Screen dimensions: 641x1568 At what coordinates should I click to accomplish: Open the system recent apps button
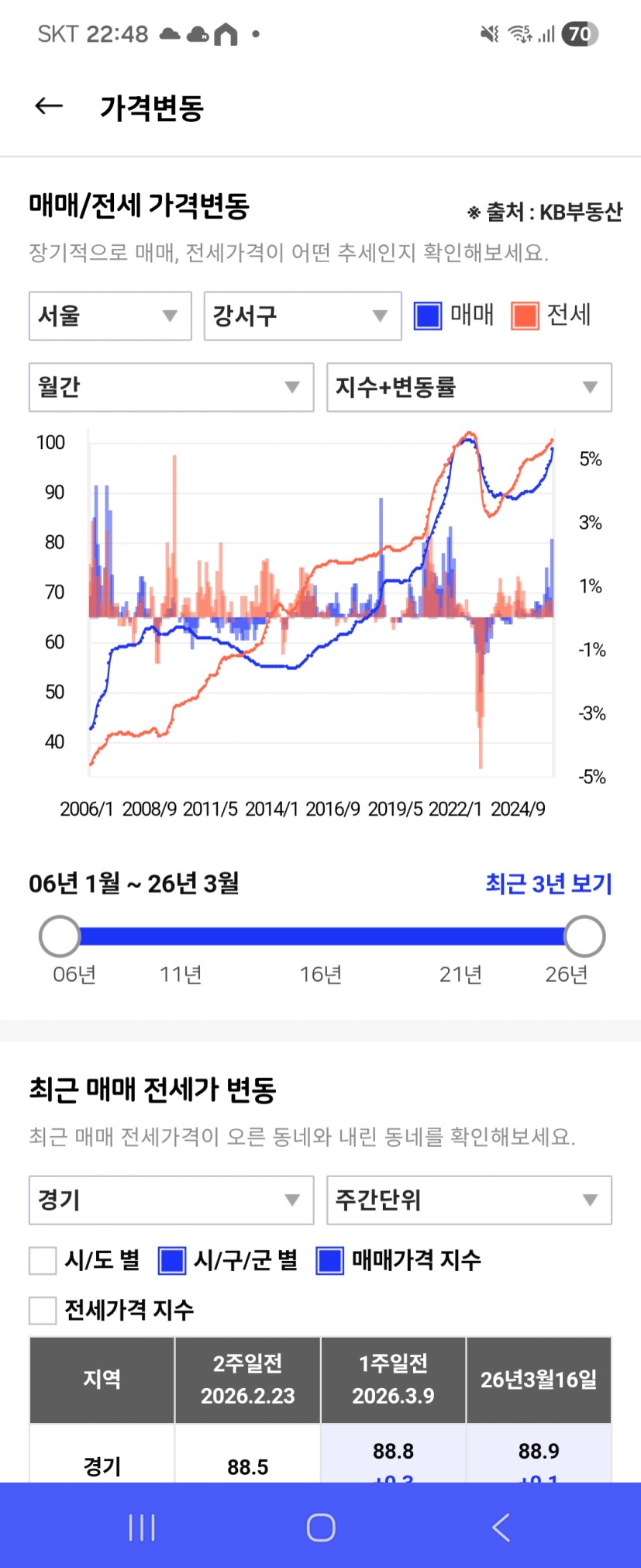(x=142, y=1527)
